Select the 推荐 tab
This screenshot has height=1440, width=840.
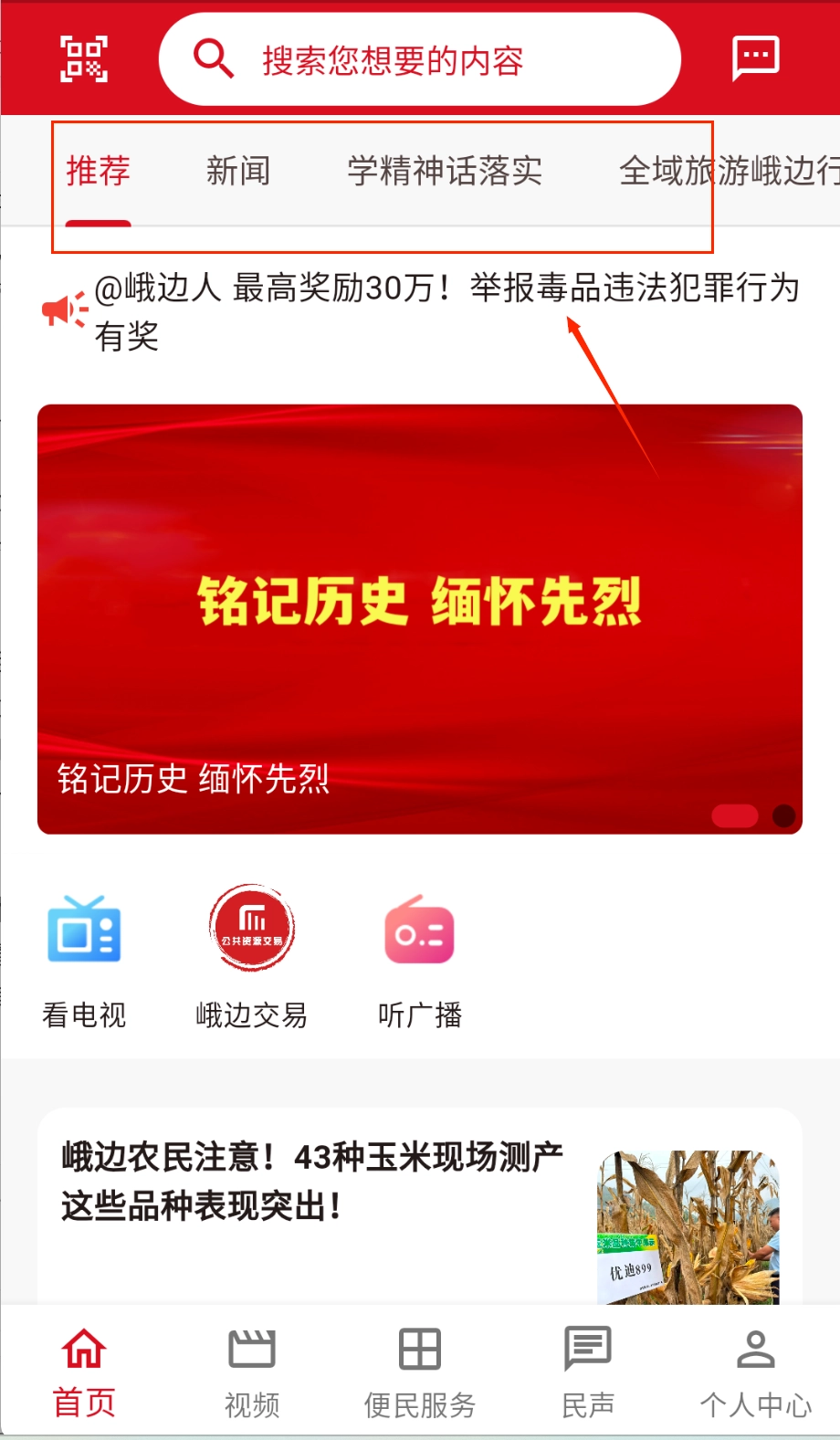tap(99, 171)
